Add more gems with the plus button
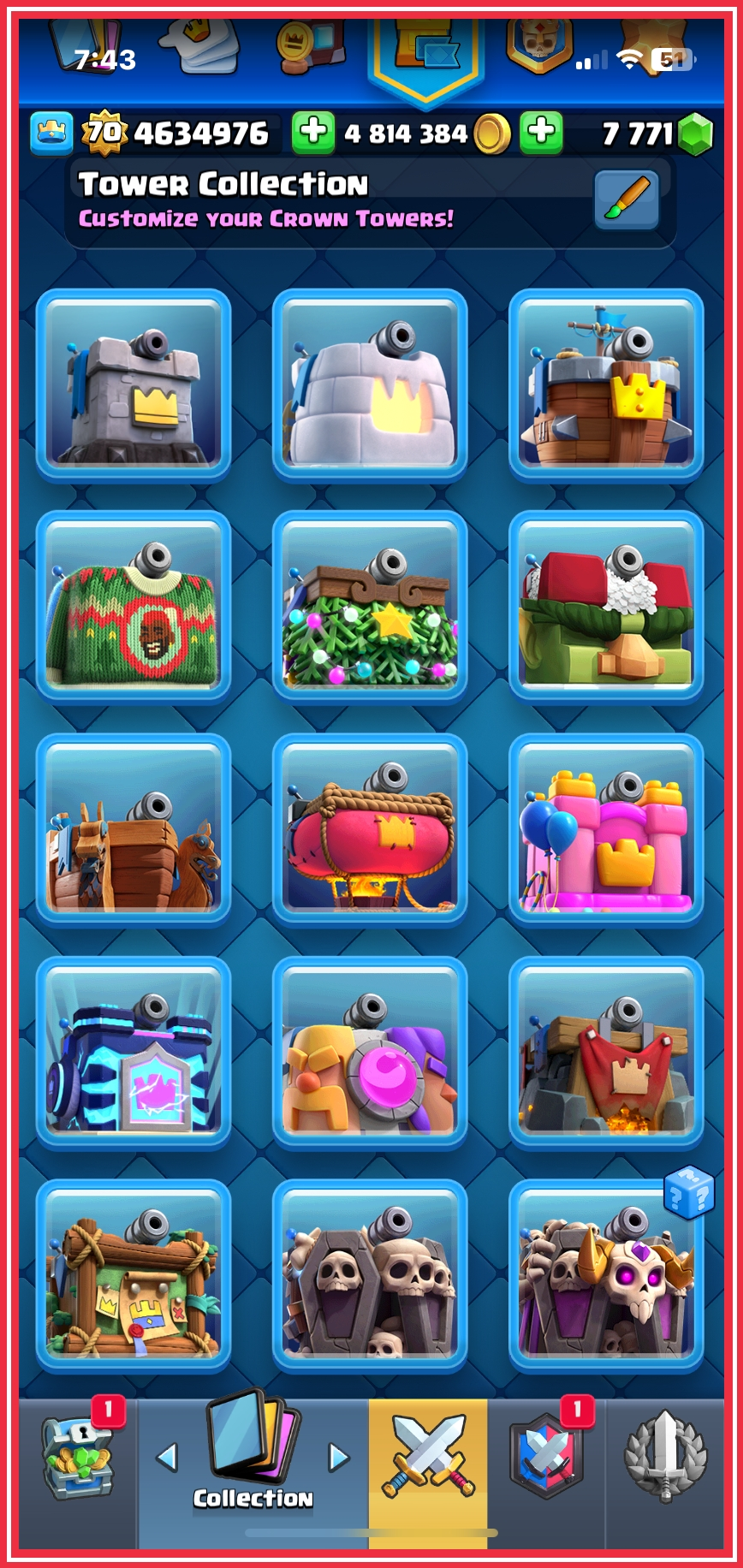743x1568 pixels. point(541,133)
